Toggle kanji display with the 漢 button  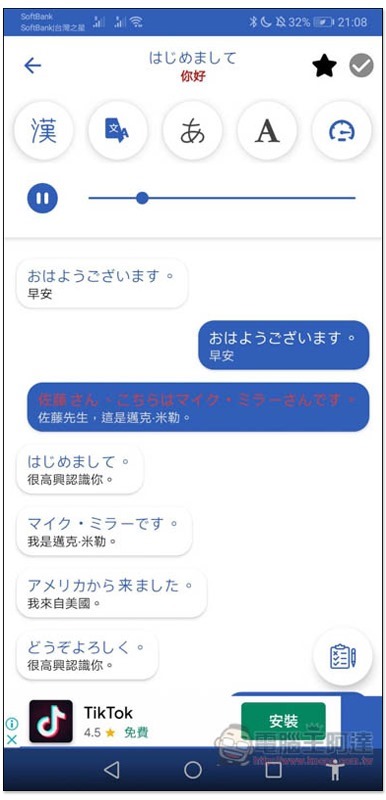(x=43, y=131)
